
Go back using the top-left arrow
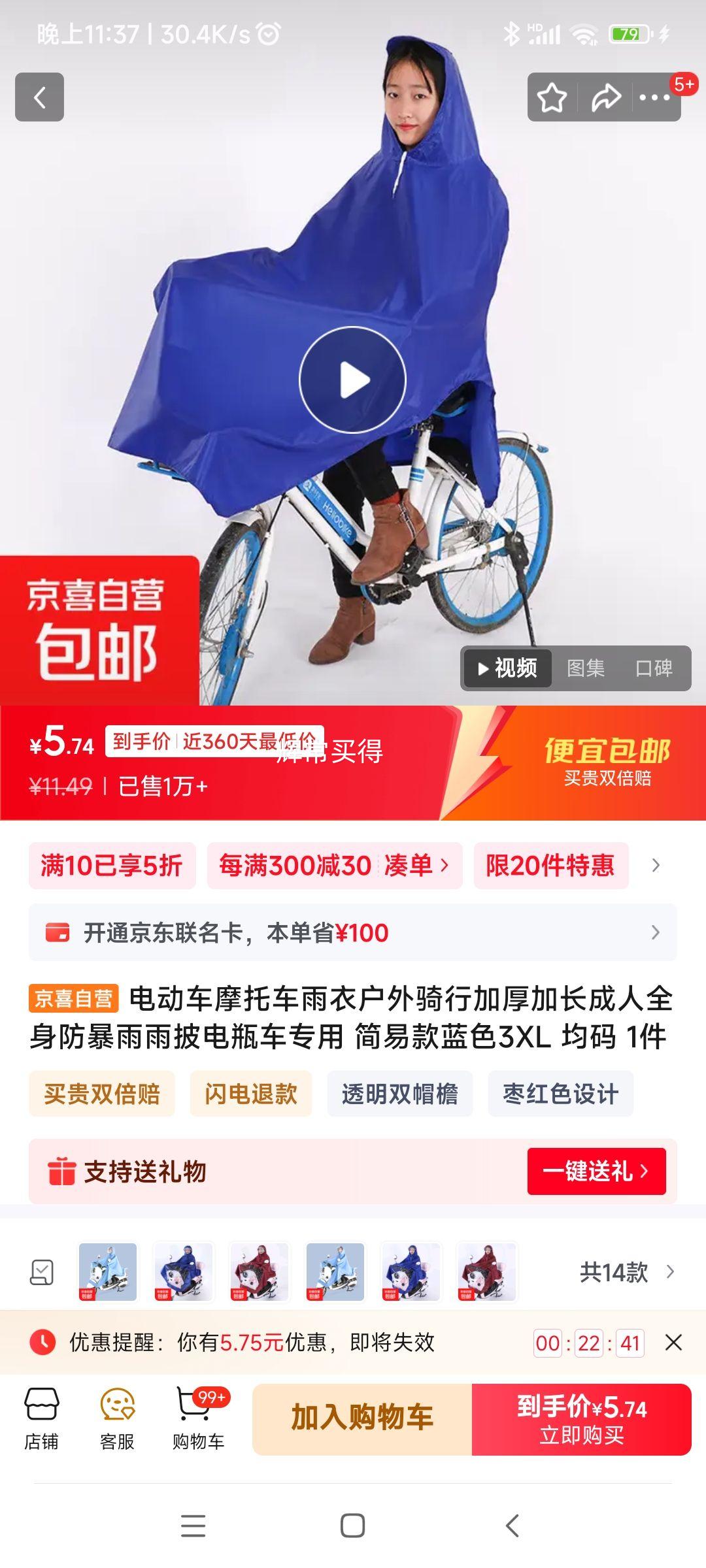click(x=39, y=97)
